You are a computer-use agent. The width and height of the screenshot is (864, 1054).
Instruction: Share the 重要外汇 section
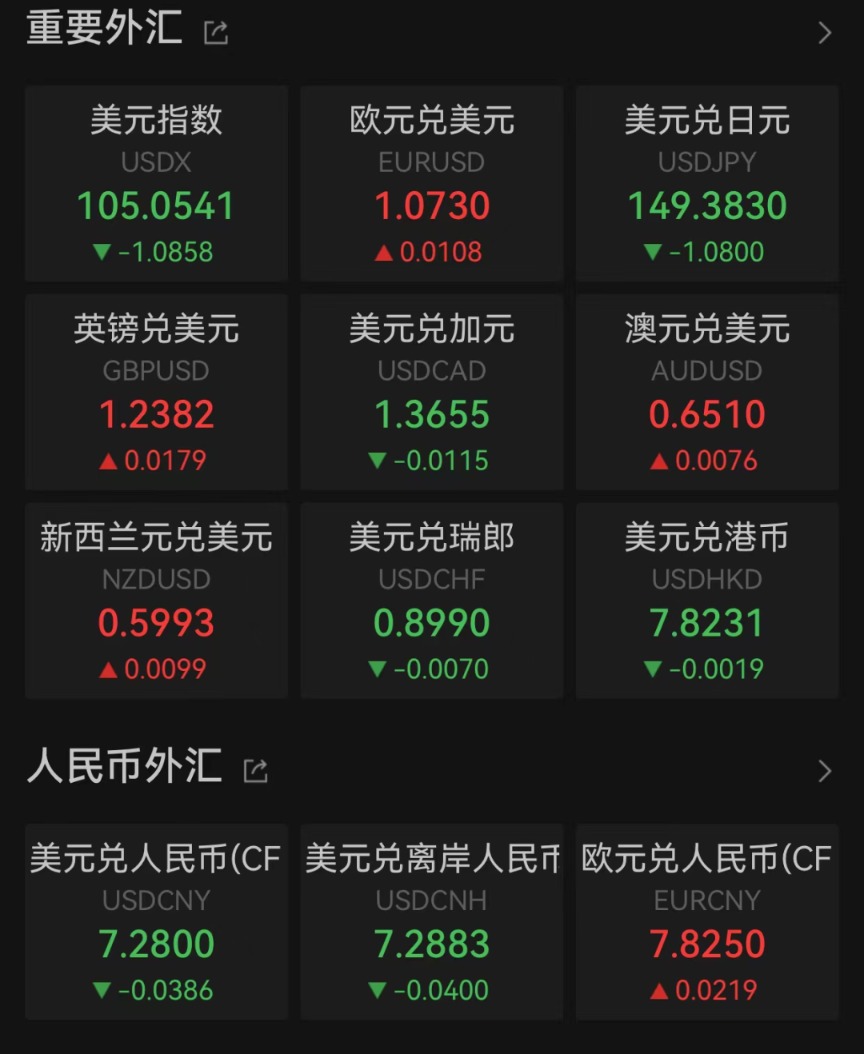(216, 33)
